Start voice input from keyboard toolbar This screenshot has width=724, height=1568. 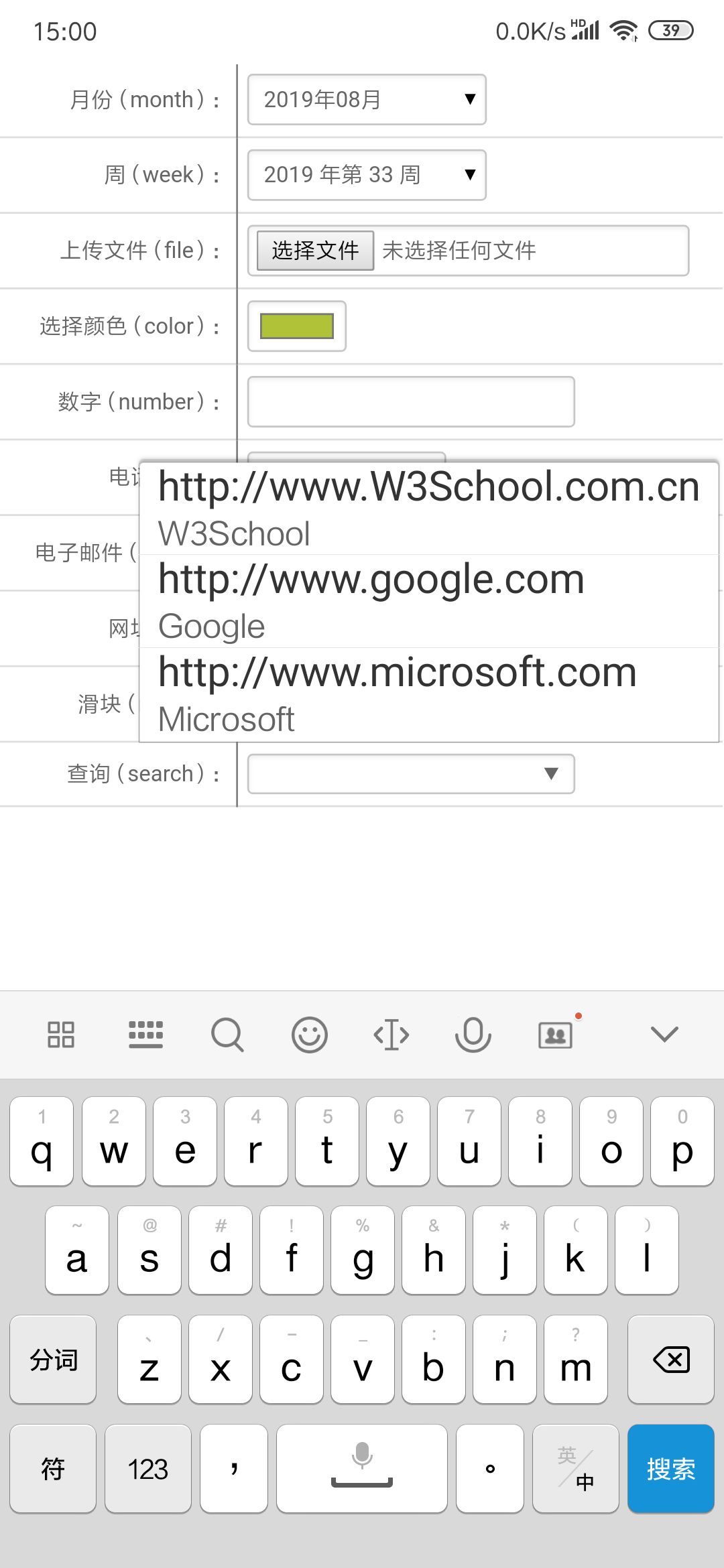tap(473, 1035)
